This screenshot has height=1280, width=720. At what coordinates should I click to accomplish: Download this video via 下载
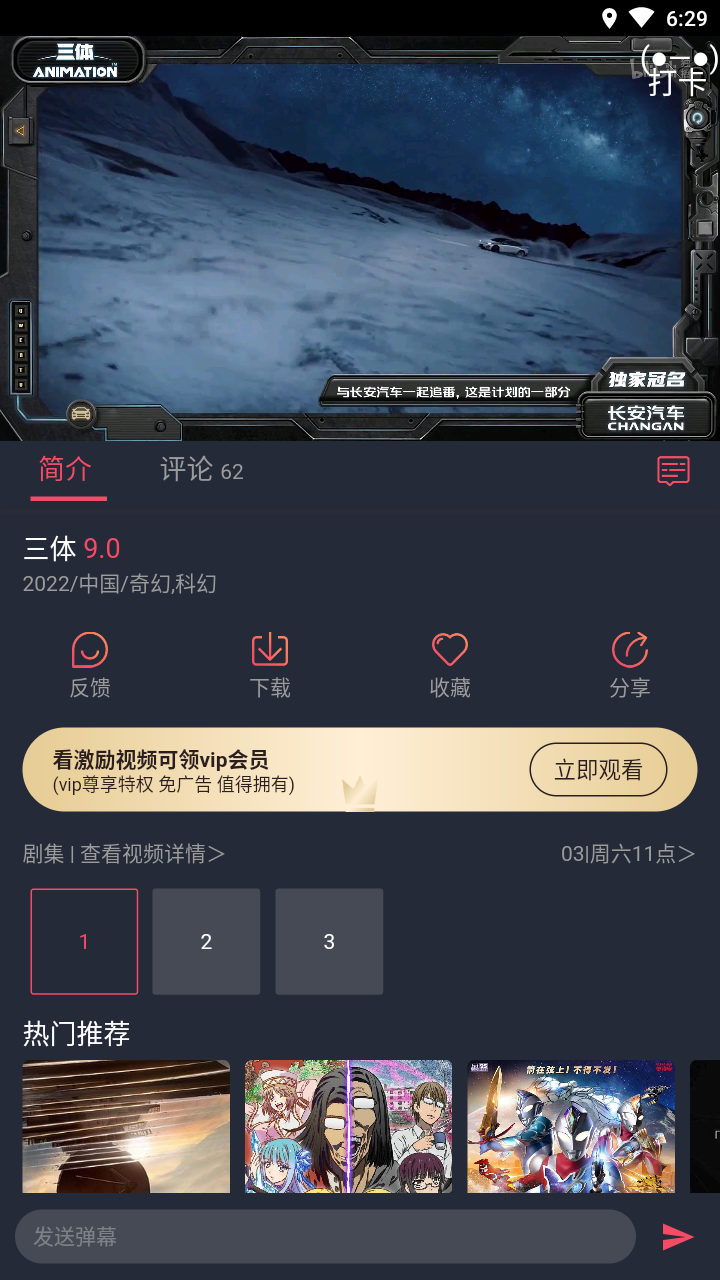pos(270,666)
